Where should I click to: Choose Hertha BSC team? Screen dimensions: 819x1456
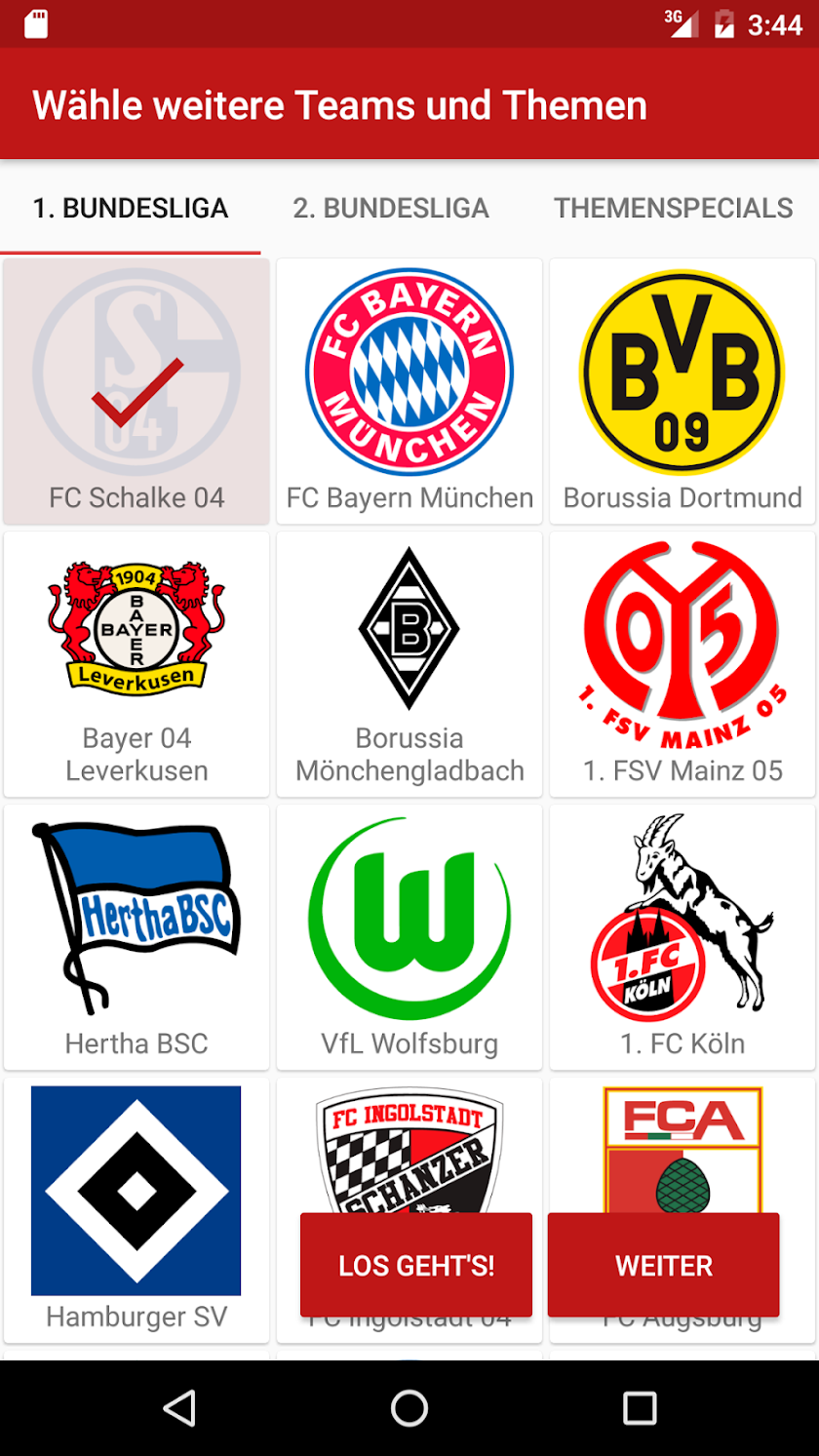(x=136, y=936)
